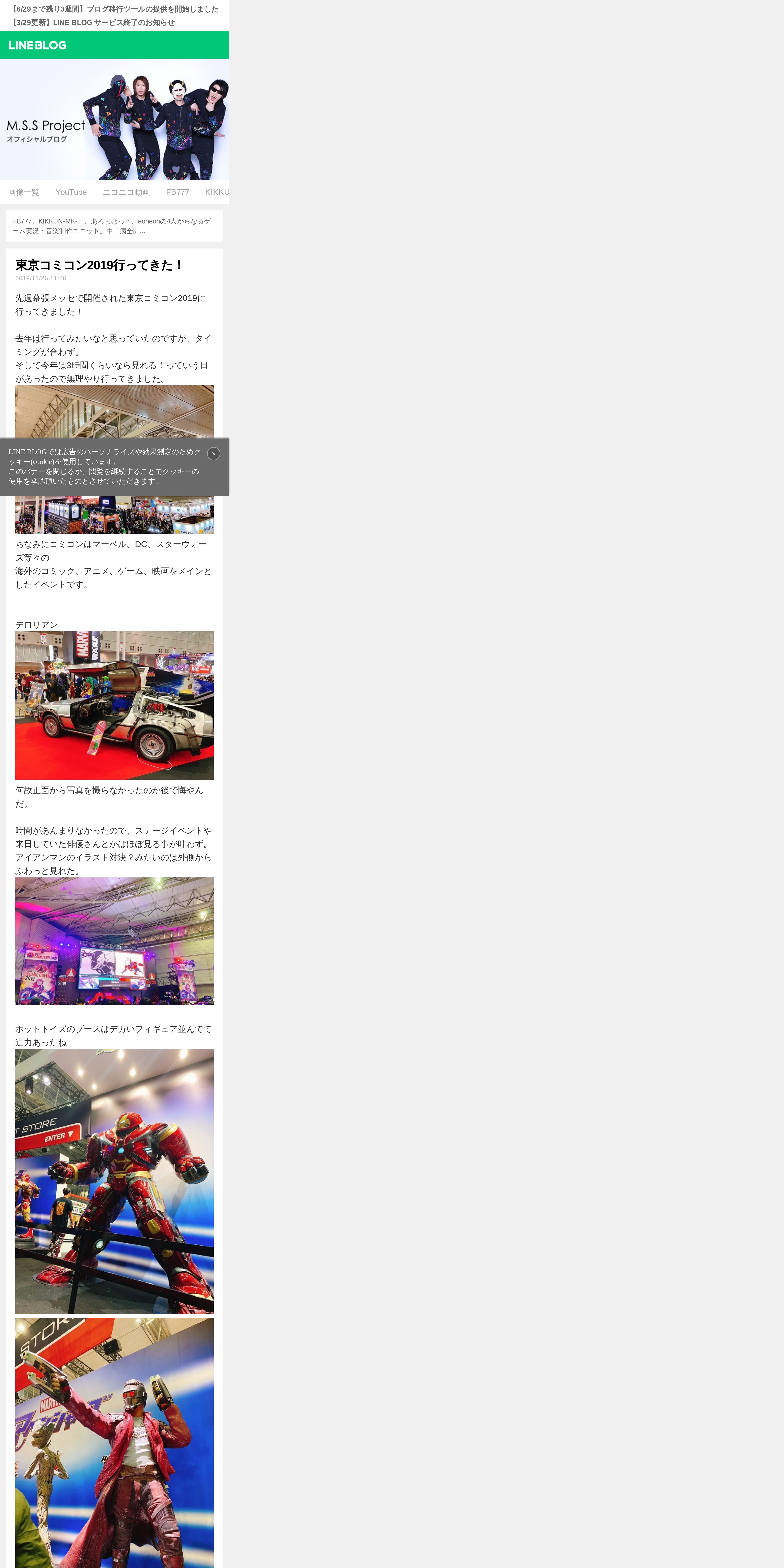Enlarge the red Hulkbuster figure photo

pos(114,1181)
